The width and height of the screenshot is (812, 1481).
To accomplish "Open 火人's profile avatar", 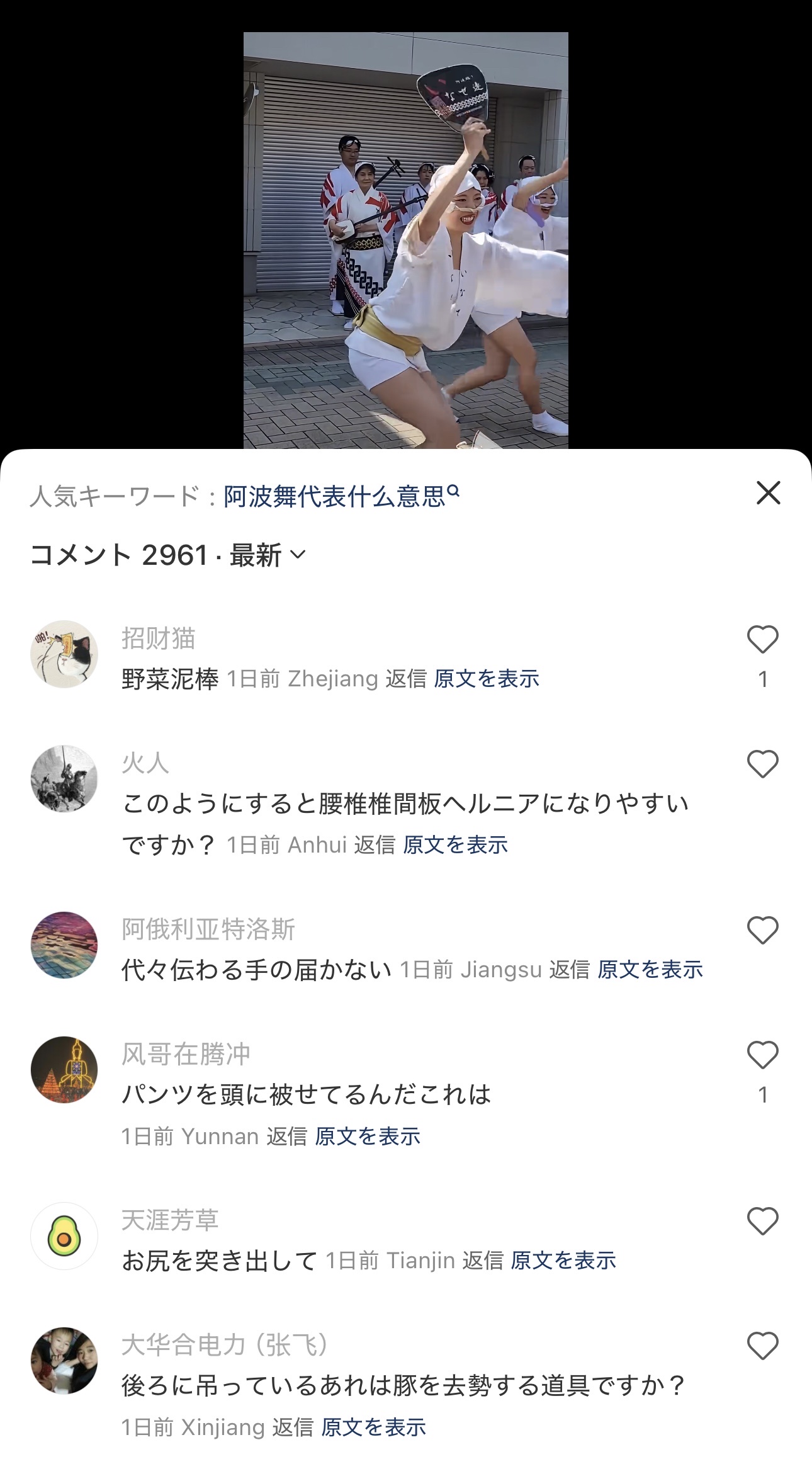I will tap(64, 779).
